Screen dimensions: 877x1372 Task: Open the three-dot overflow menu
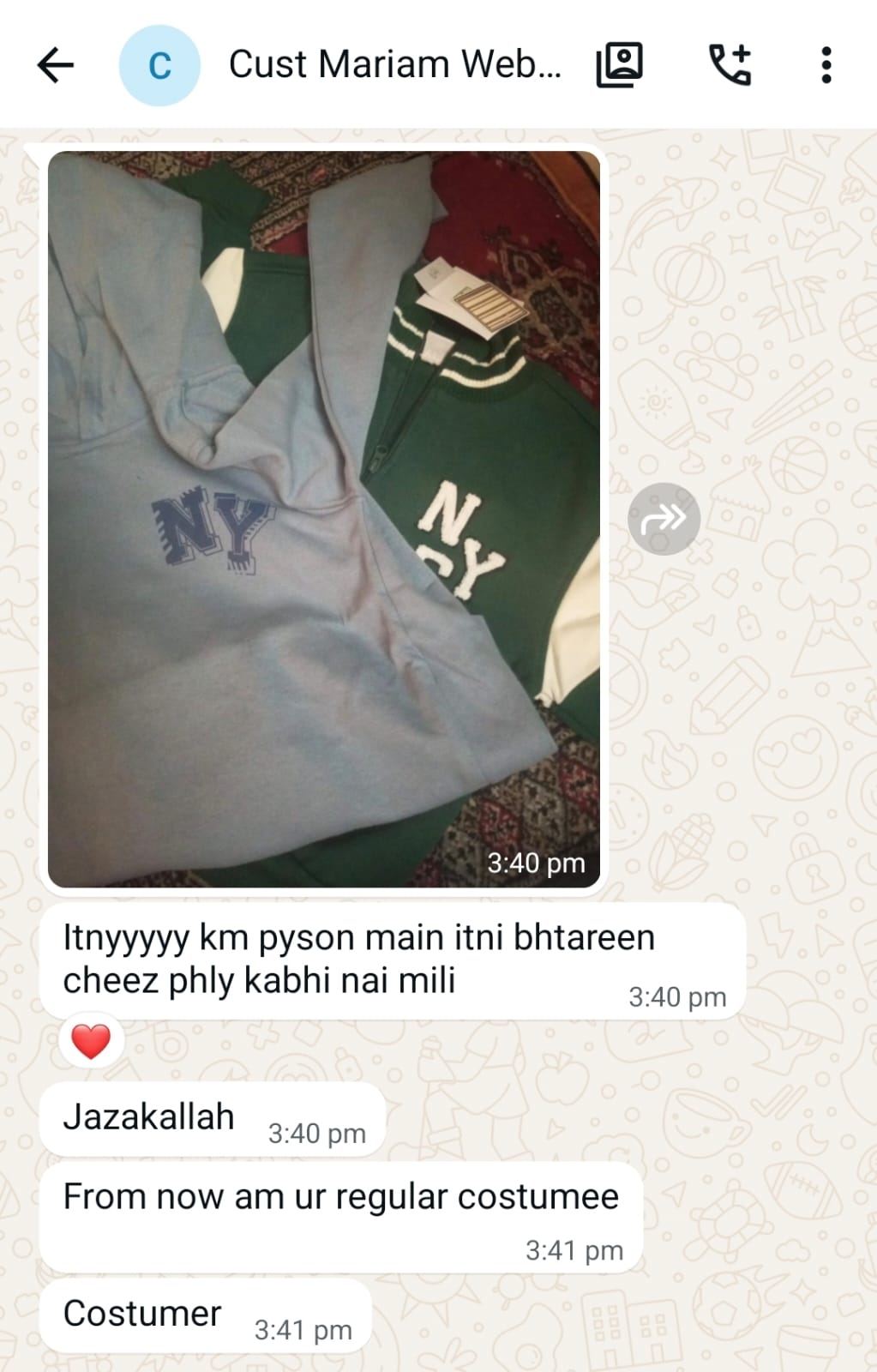tap(826, 65)
